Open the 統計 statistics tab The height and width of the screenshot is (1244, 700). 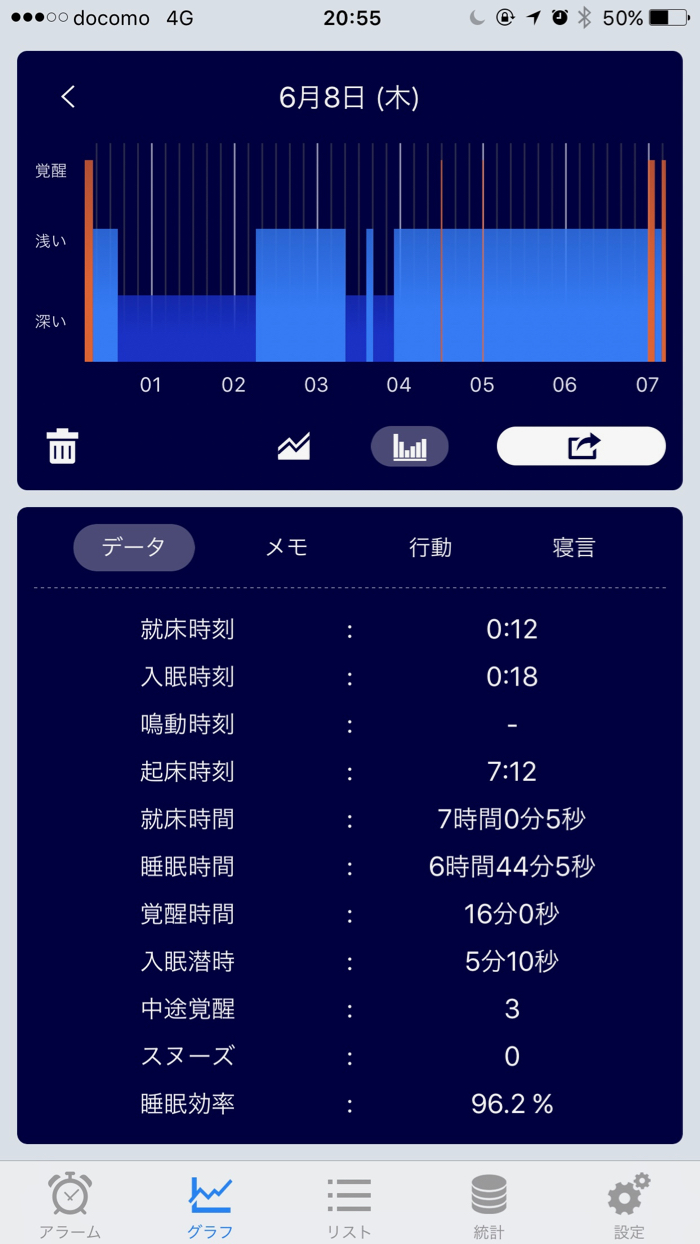coord(489,1205)
